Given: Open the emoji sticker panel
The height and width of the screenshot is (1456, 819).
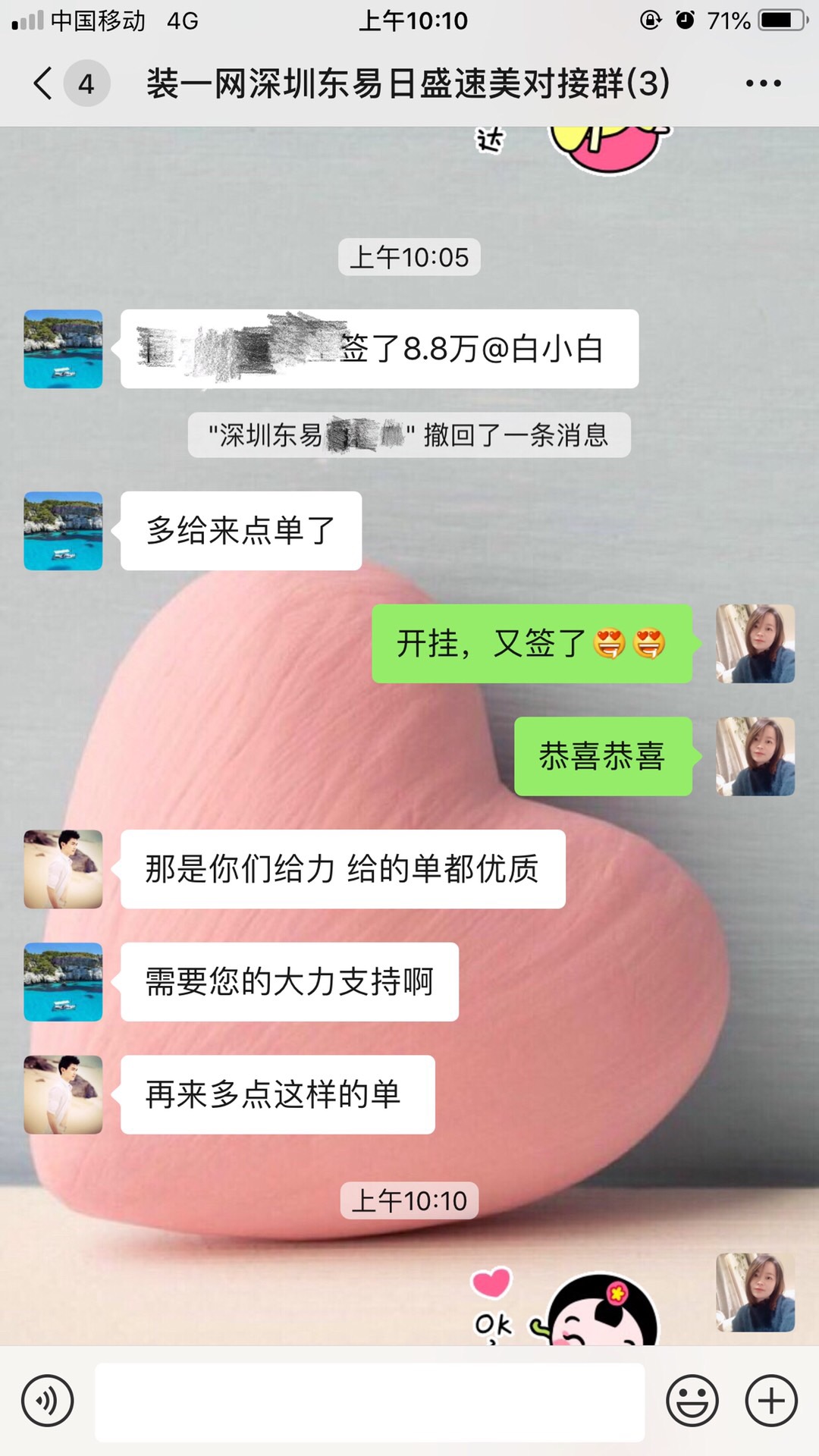Looking at the screenshot, I should [x=692, y=1401].
